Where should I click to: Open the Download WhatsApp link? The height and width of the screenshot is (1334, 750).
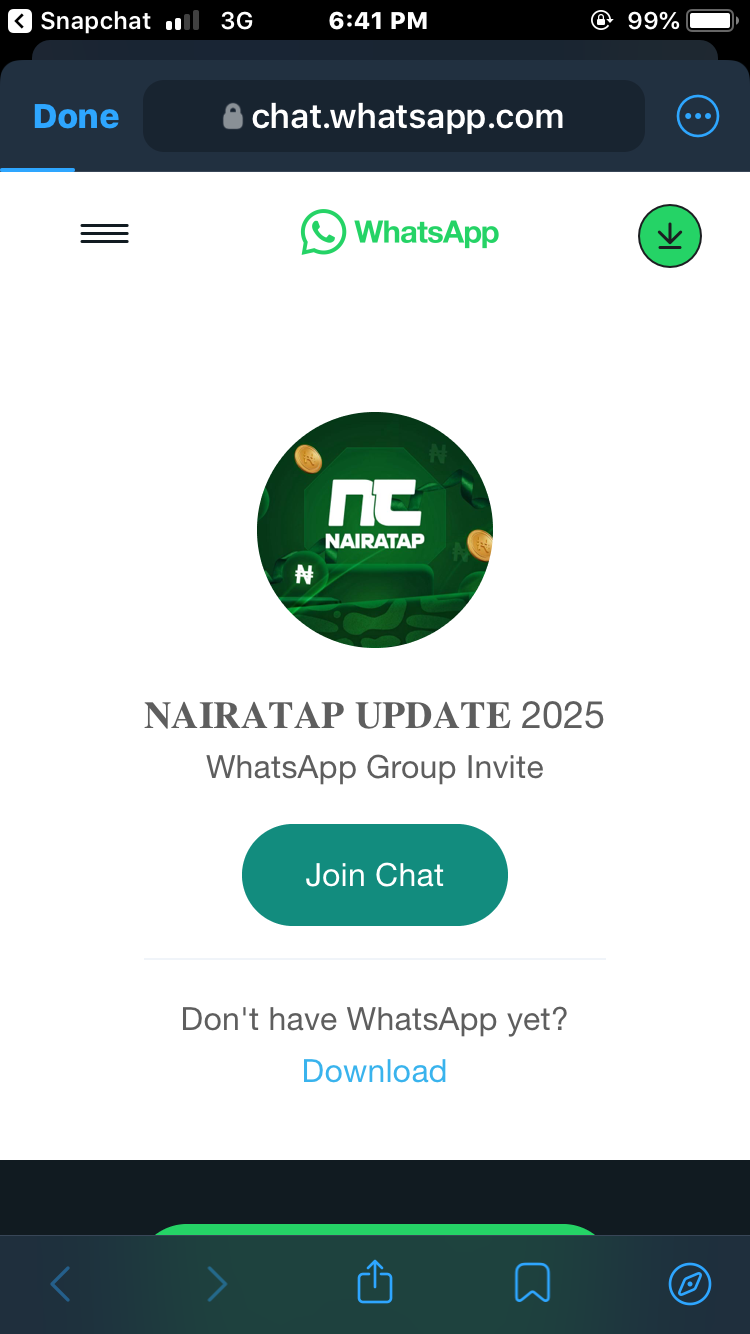374,1071
